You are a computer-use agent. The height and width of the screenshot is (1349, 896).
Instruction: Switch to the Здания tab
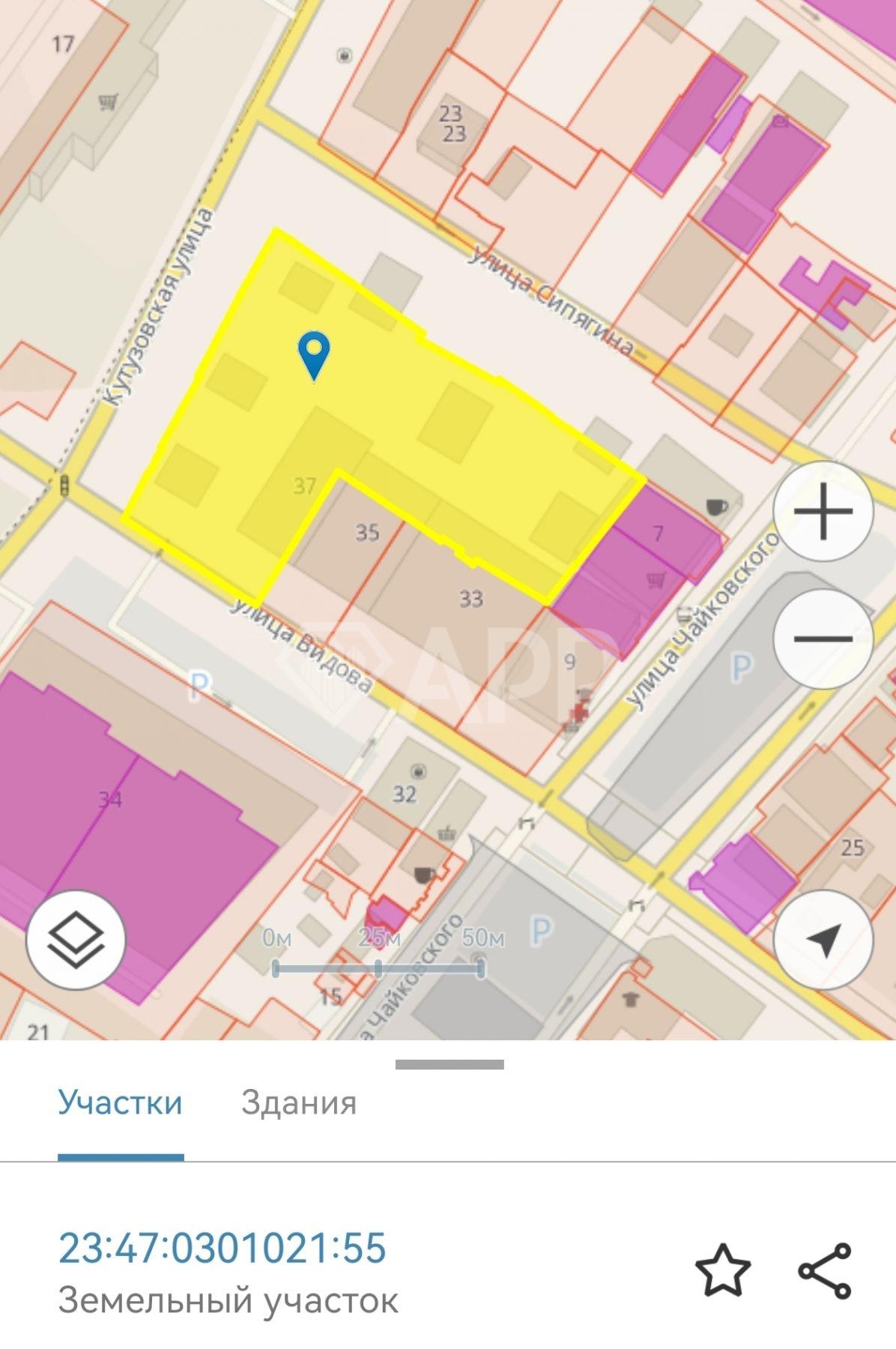point(298,1103)
